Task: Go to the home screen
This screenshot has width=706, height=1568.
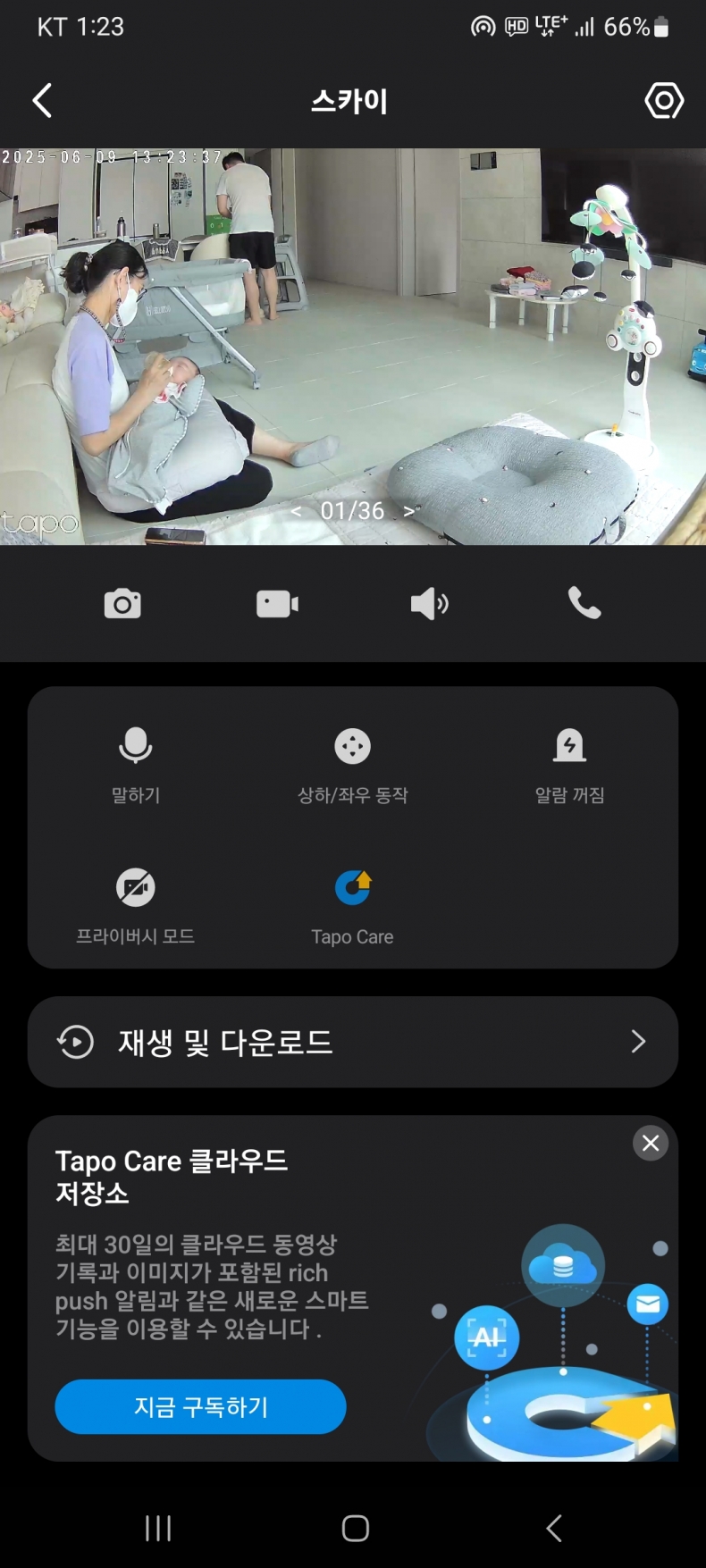Action: (355, 1529)
